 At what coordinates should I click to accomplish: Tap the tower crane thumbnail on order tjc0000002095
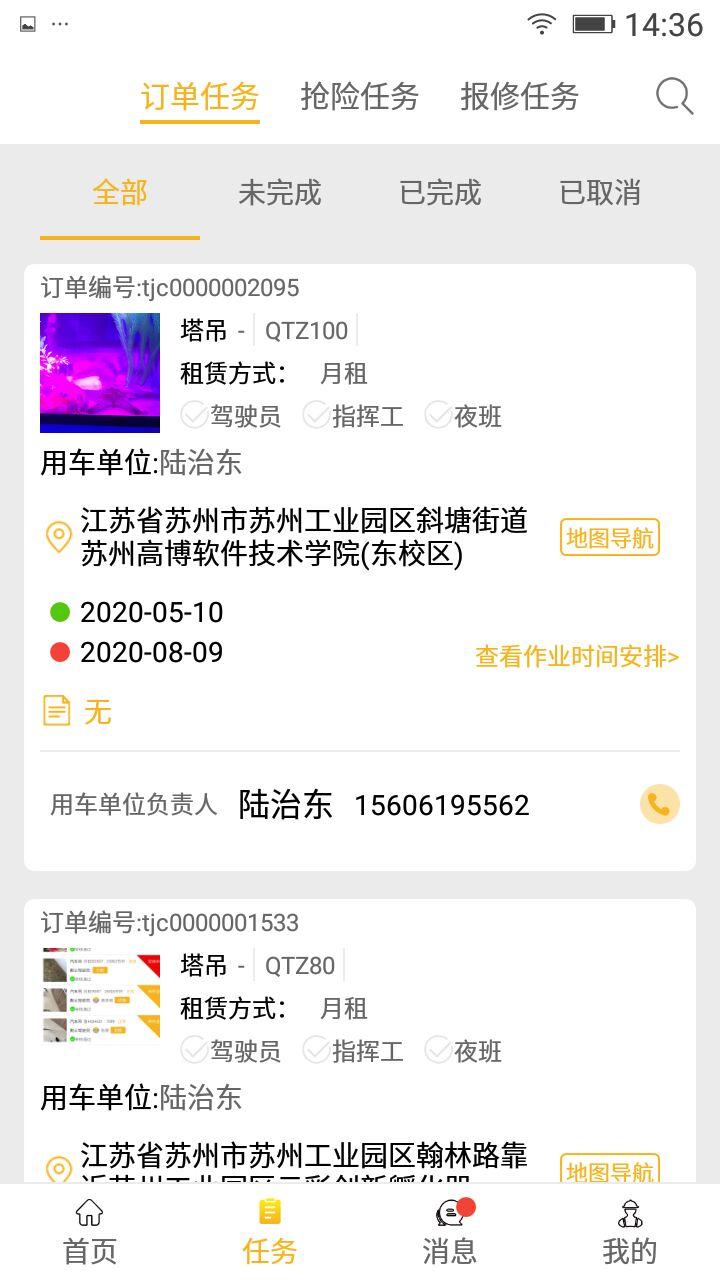coord(100,371)
